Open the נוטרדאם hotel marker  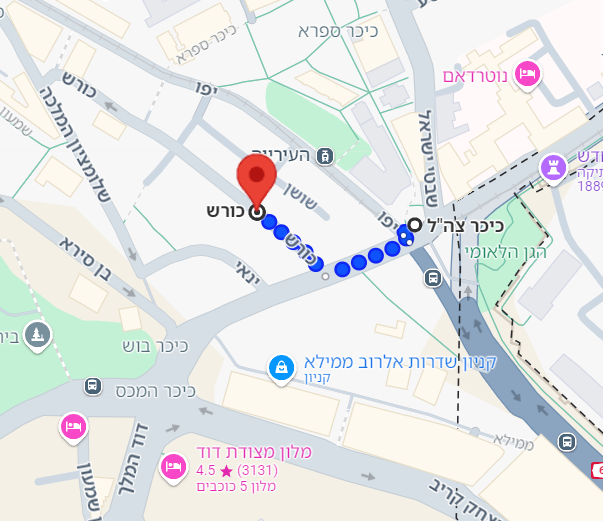coord(529,73)
